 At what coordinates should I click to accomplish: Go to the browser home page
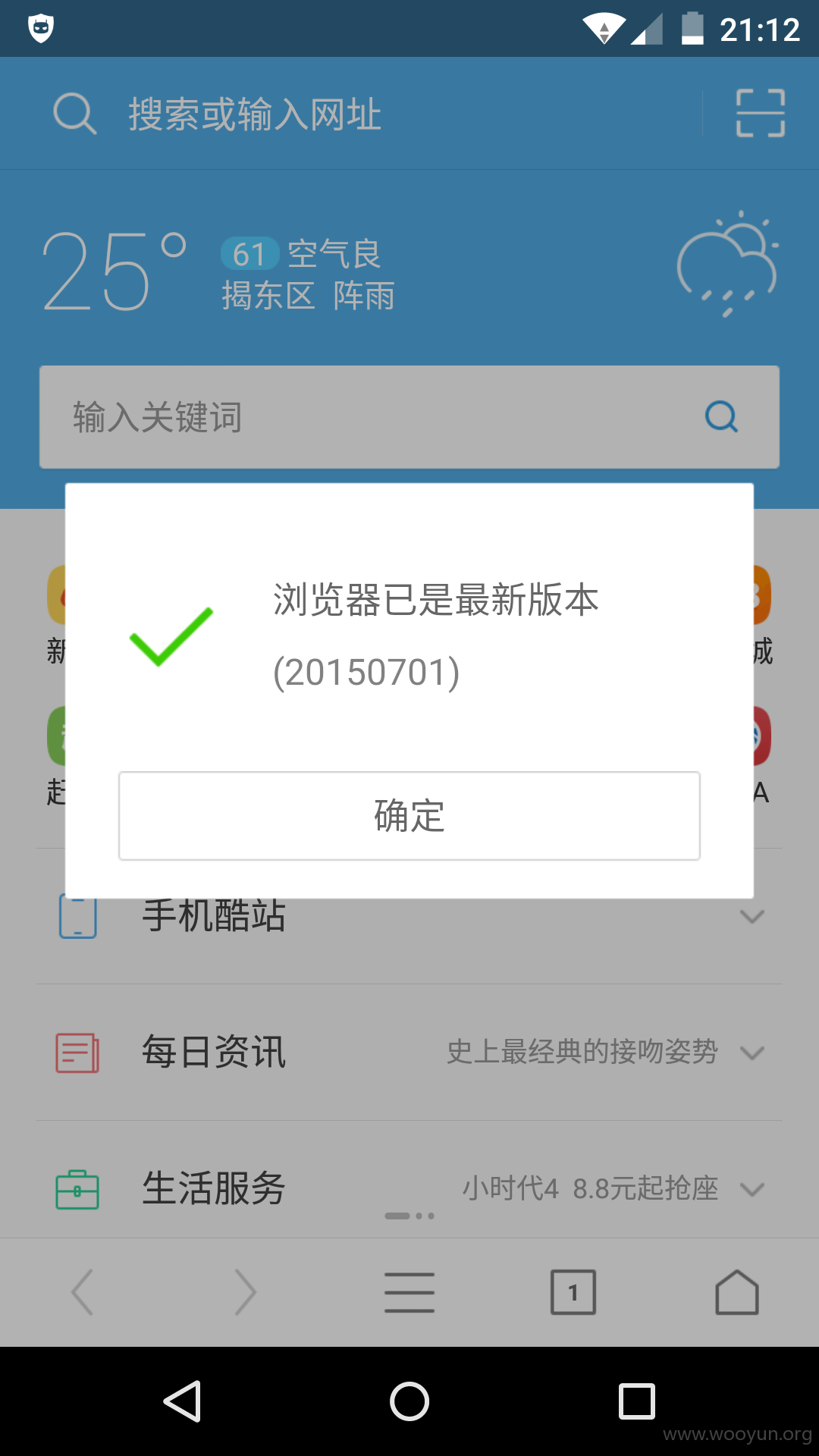pyautogui.click(x=737, y=1292)
